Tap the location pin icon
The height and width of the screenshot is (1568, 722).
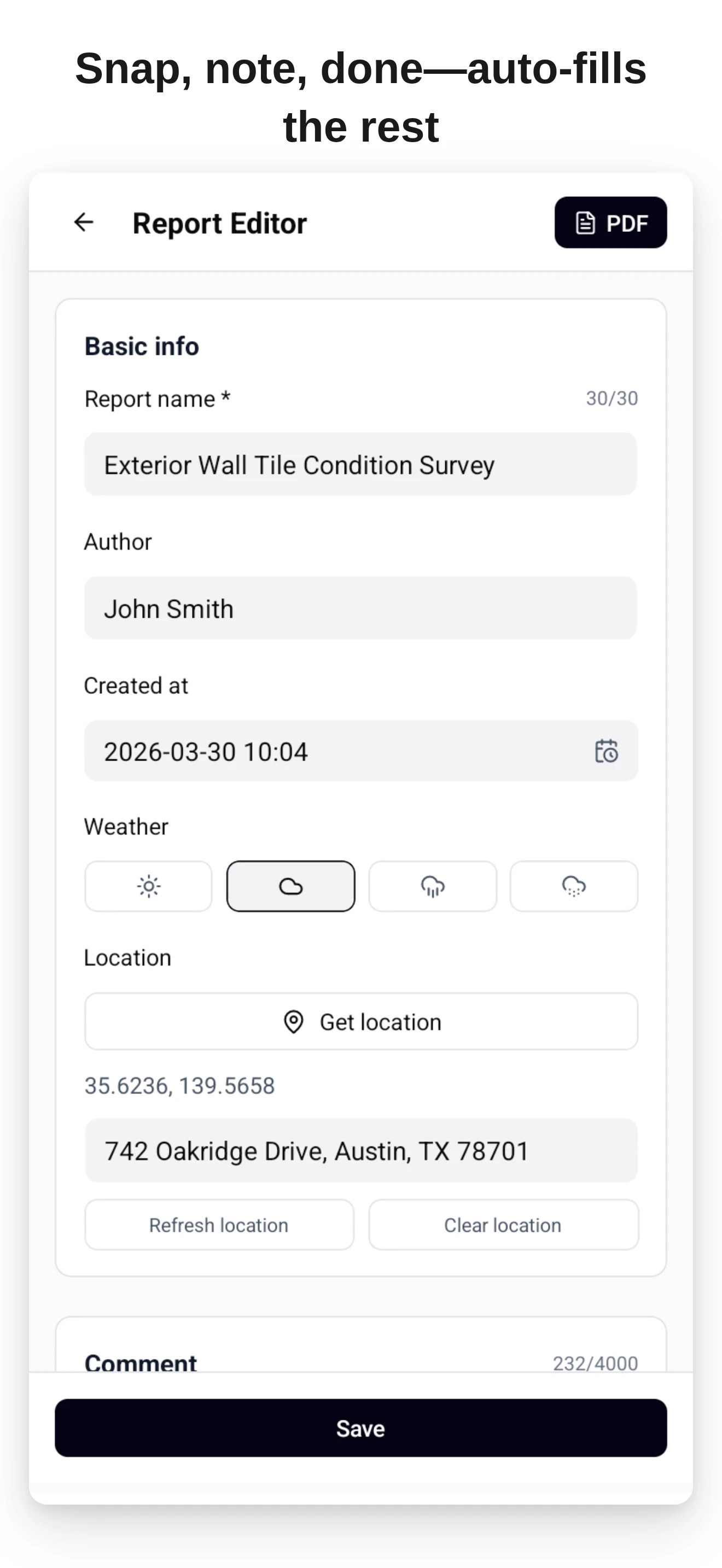(x=294, y=1021)
